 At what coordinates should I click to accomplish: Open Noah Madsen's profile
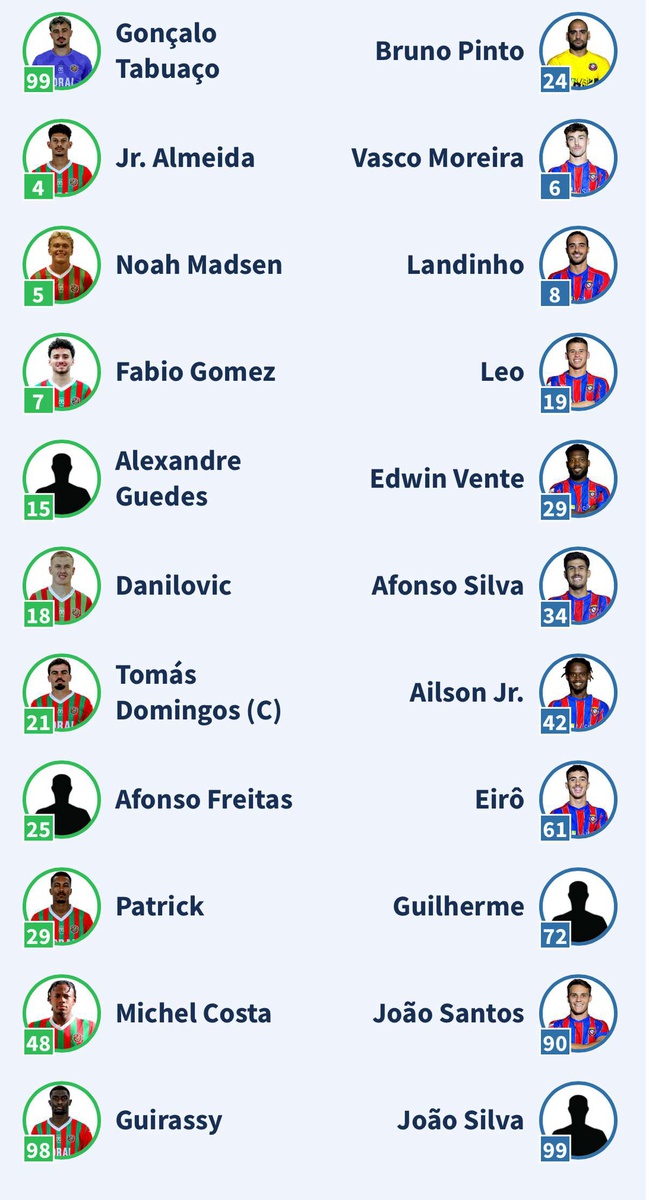click(199, 265)
